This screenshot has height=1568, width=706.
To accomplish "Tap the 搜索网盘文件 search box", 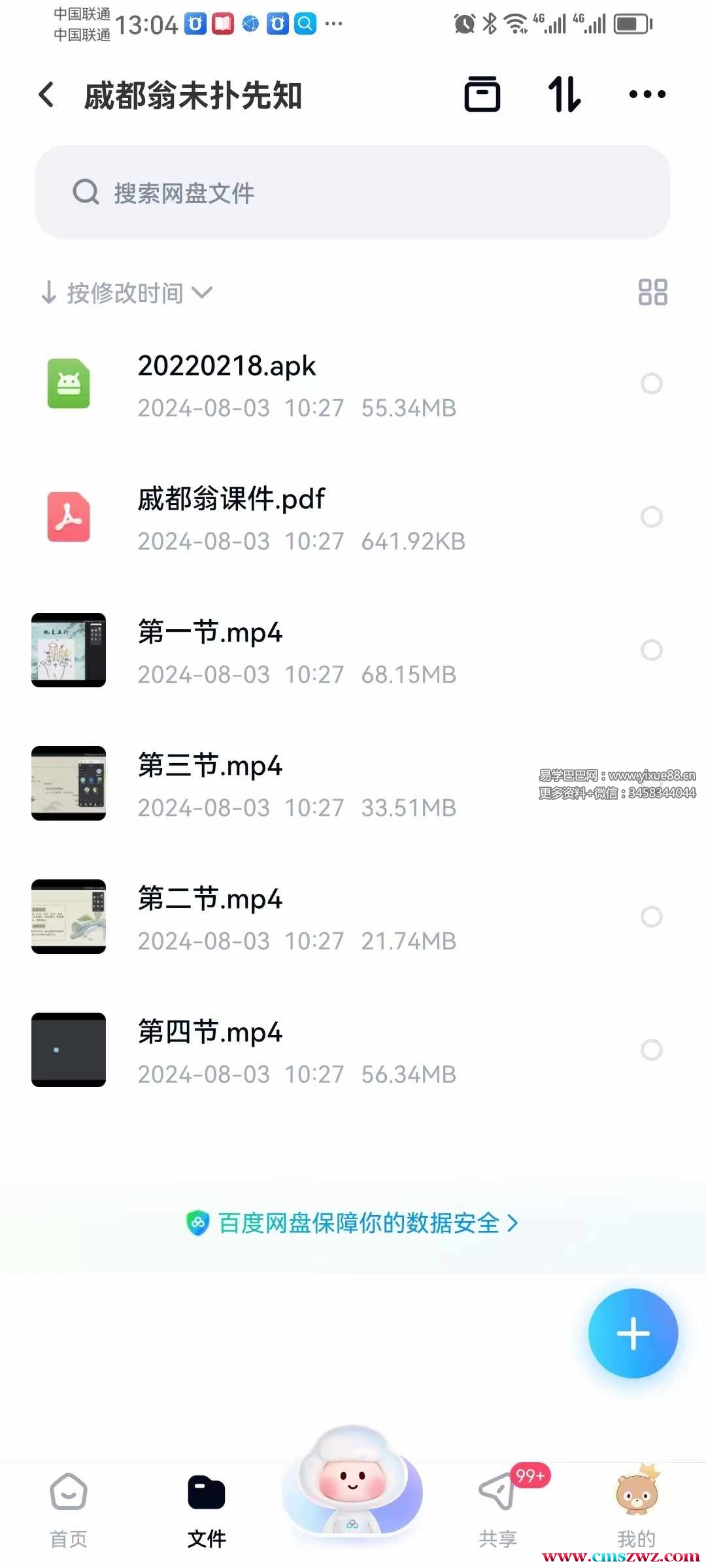I will coord(353,193).
